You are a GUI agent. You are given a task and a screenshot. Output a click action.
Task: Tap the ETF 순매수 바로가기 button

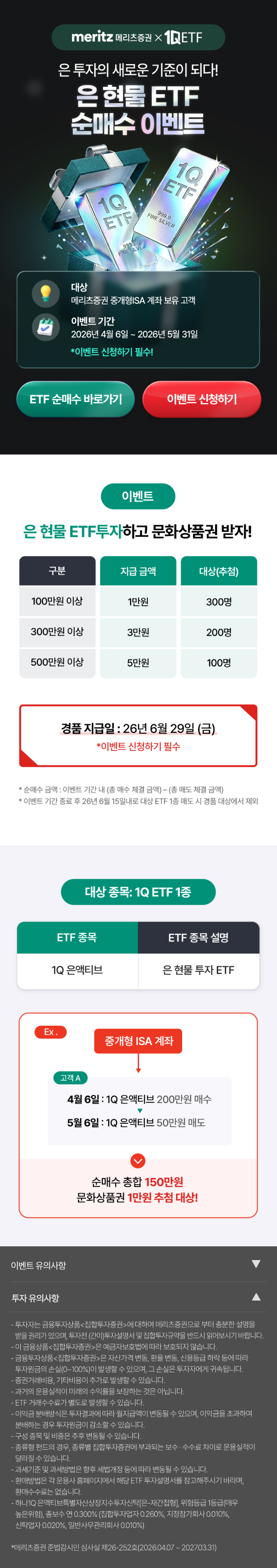[76, 399]
